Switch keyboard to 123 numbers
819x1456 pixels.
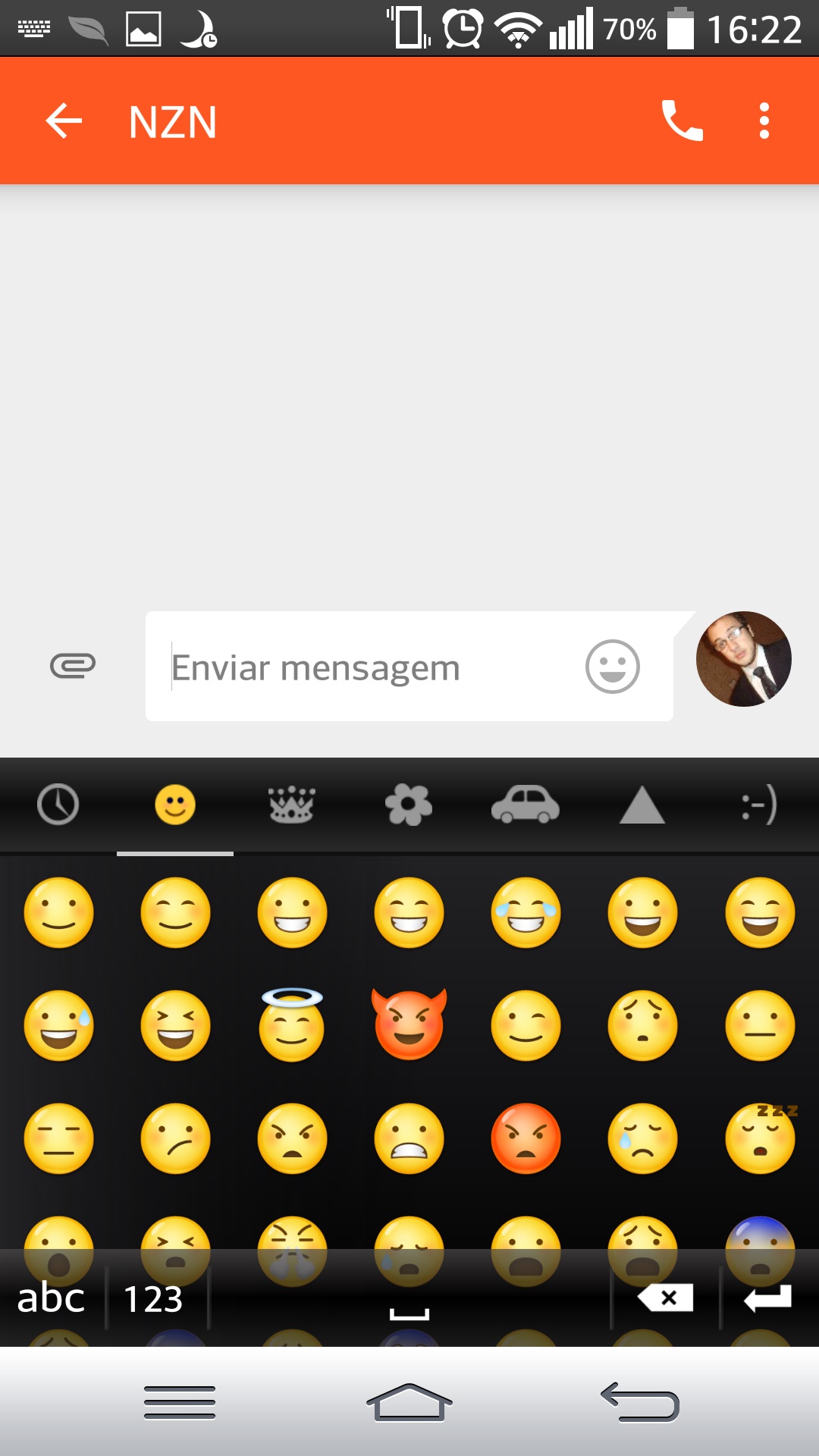click(154, 1298)
